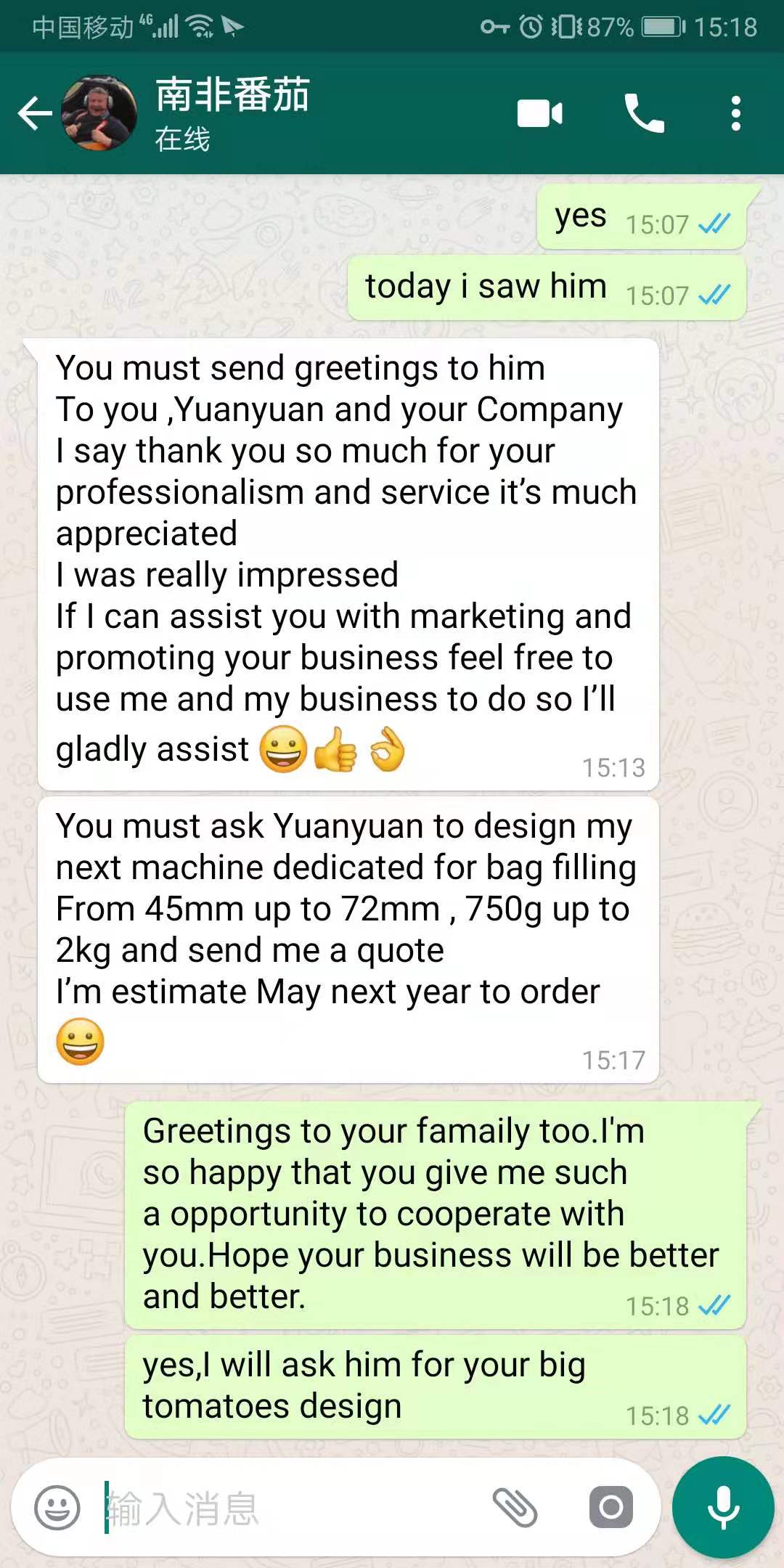
Task: Go back to the chat list
Action: pos(34,114)
